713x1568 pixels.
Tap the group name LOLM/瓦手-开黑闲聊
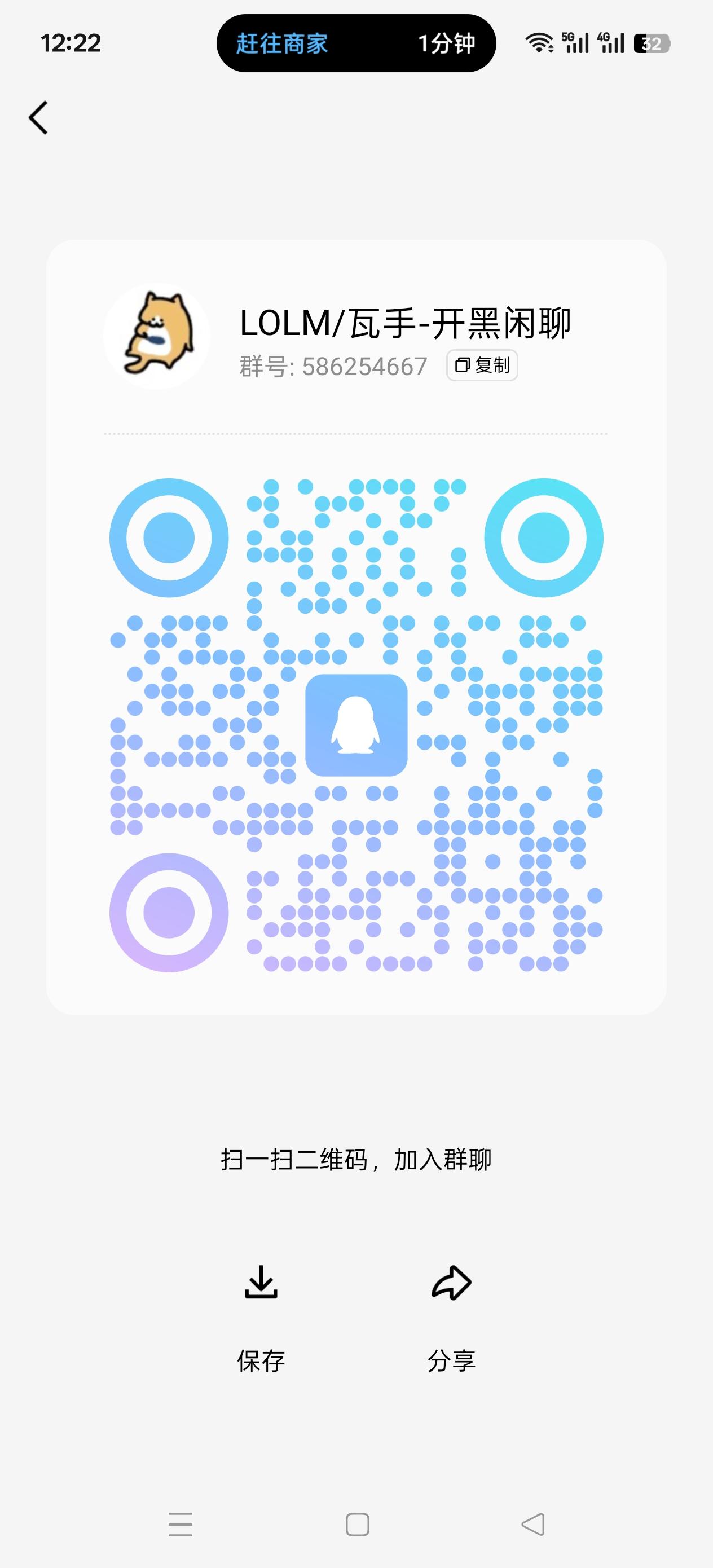click(x=407, y=321)
